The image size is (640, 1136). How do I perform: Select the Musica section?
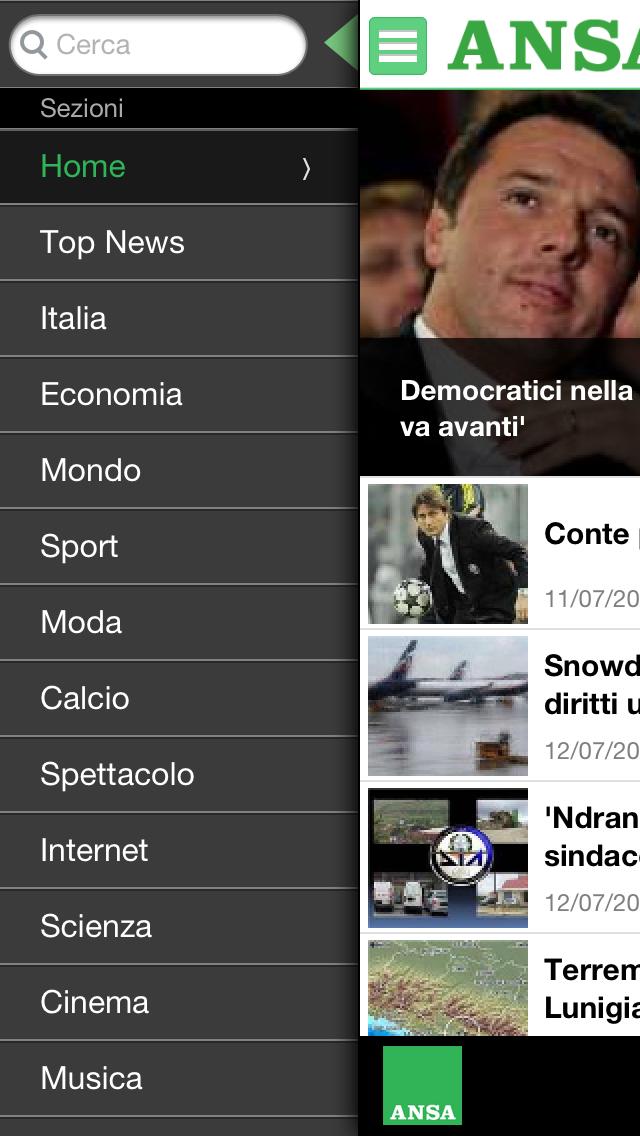pos(178,1079)
